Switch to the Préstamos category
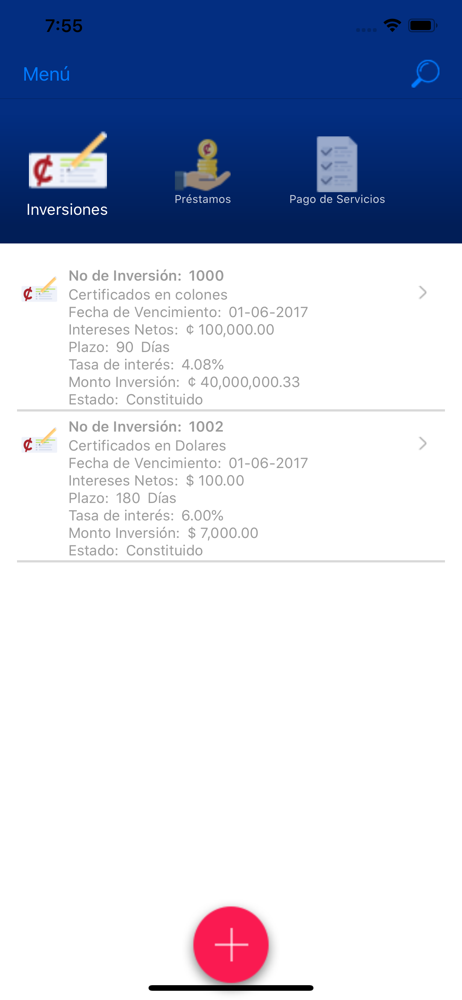Screen dimensions: 462x1000 tap(203, 173)
